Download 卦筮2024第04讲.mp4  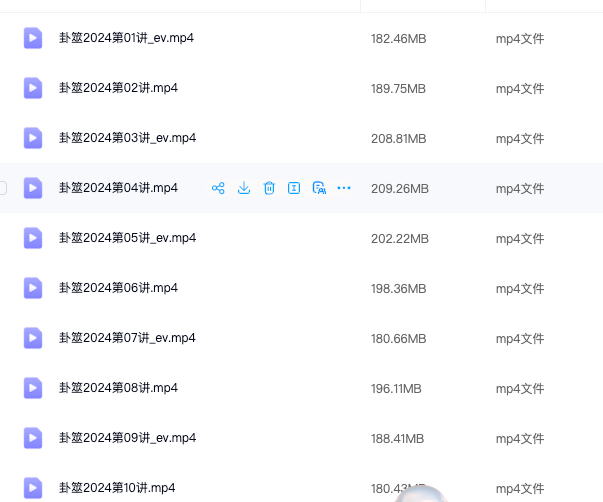pos(244,188)
